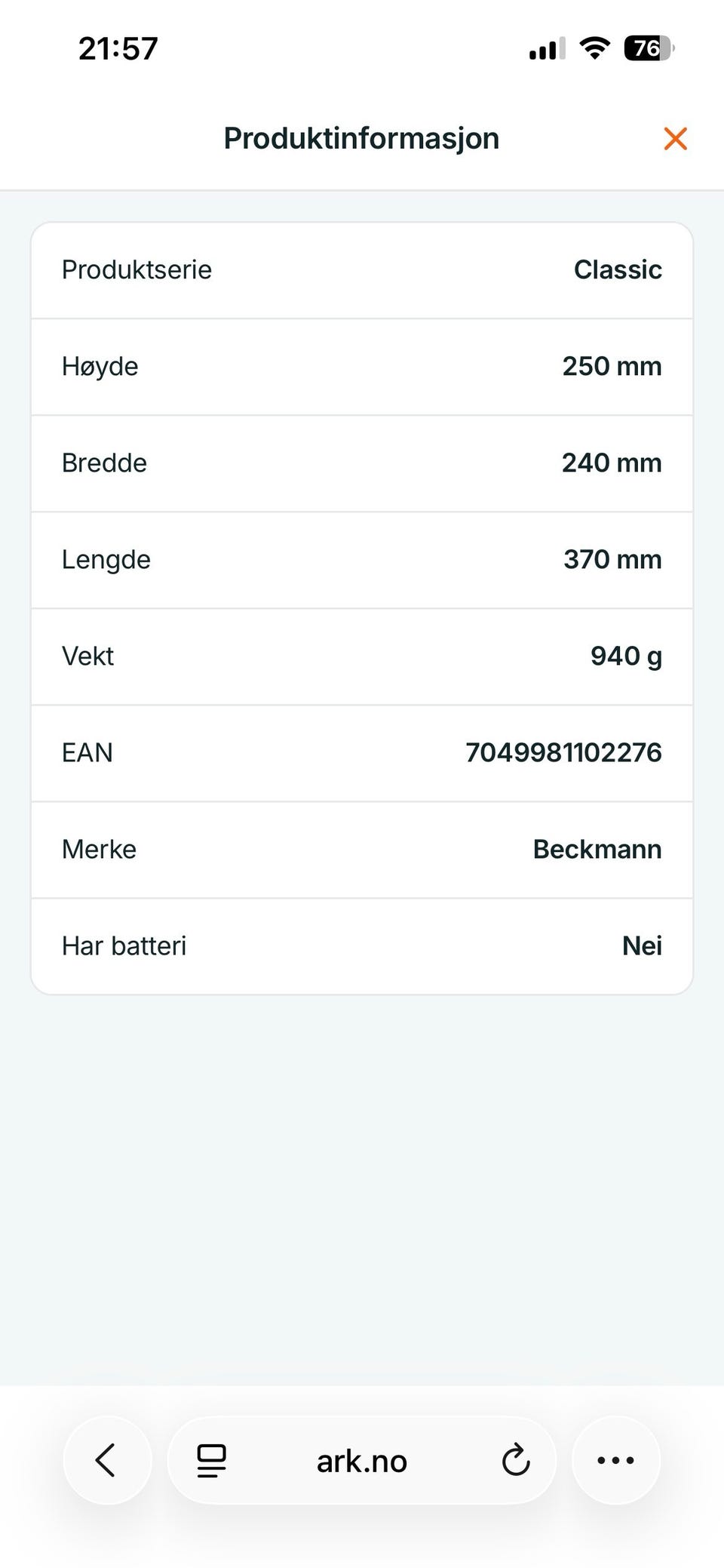
Task: Reload the page
Action: click(x=516, y=1460)
